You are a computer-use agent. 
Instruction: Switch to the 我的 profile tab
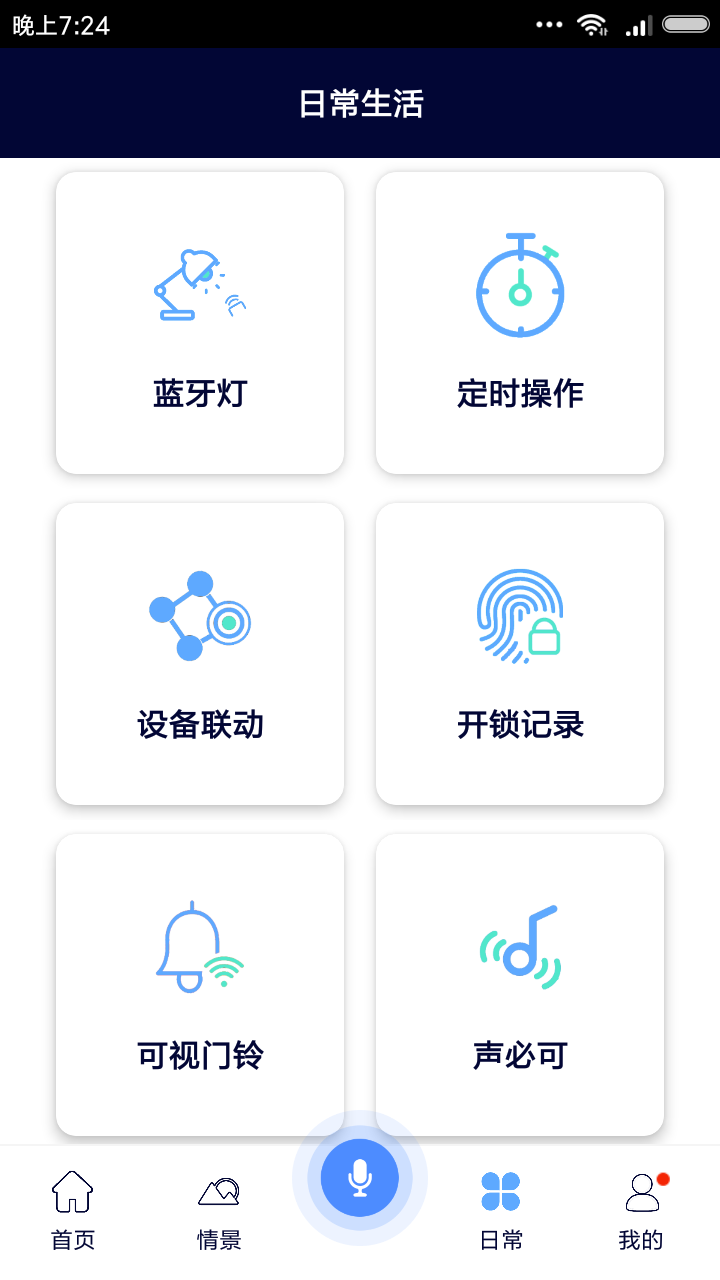tap(641, 1211)
